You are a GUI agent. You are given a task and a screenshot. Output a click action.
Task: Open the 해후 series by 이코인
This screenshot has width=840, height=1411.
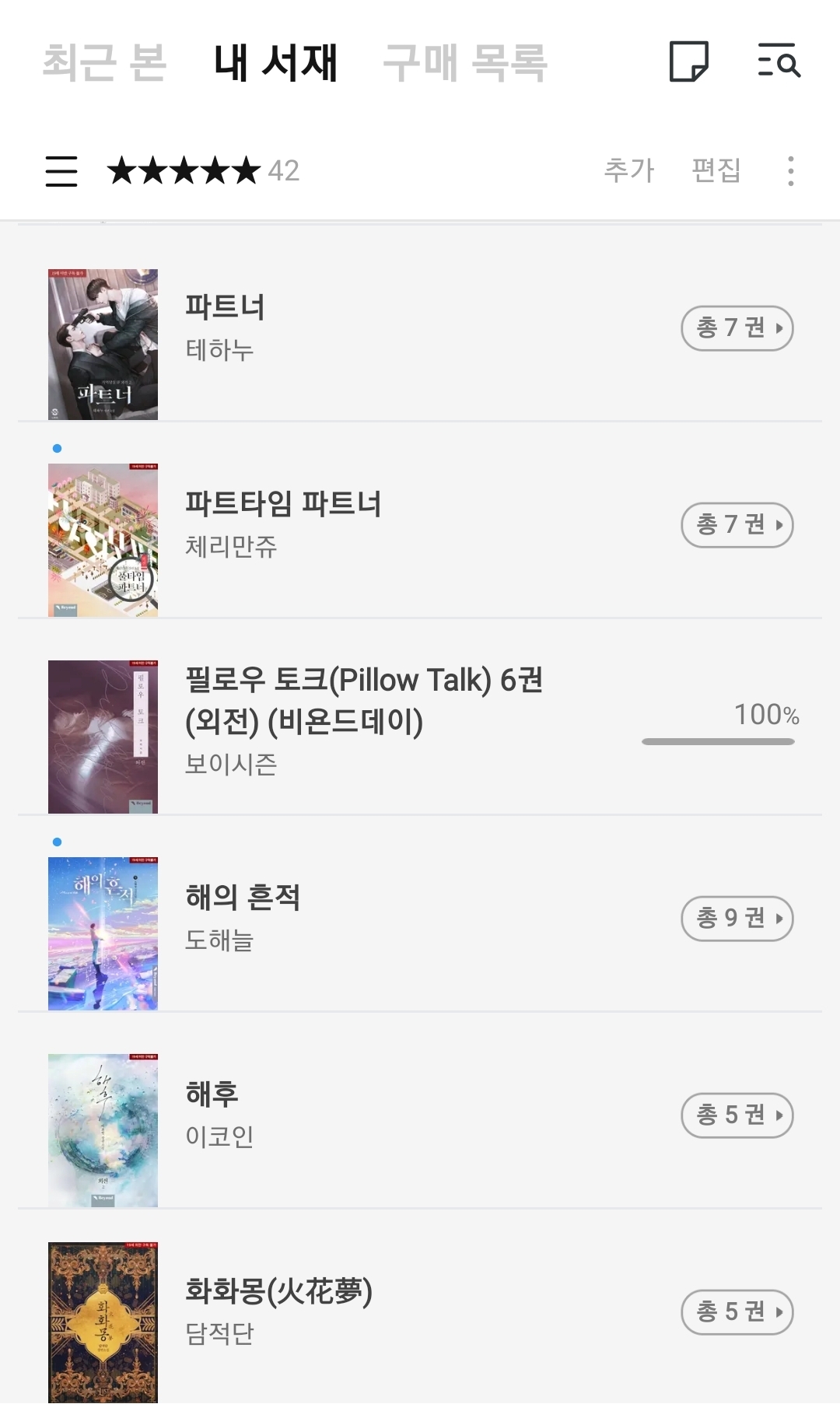coord(212,1095)
